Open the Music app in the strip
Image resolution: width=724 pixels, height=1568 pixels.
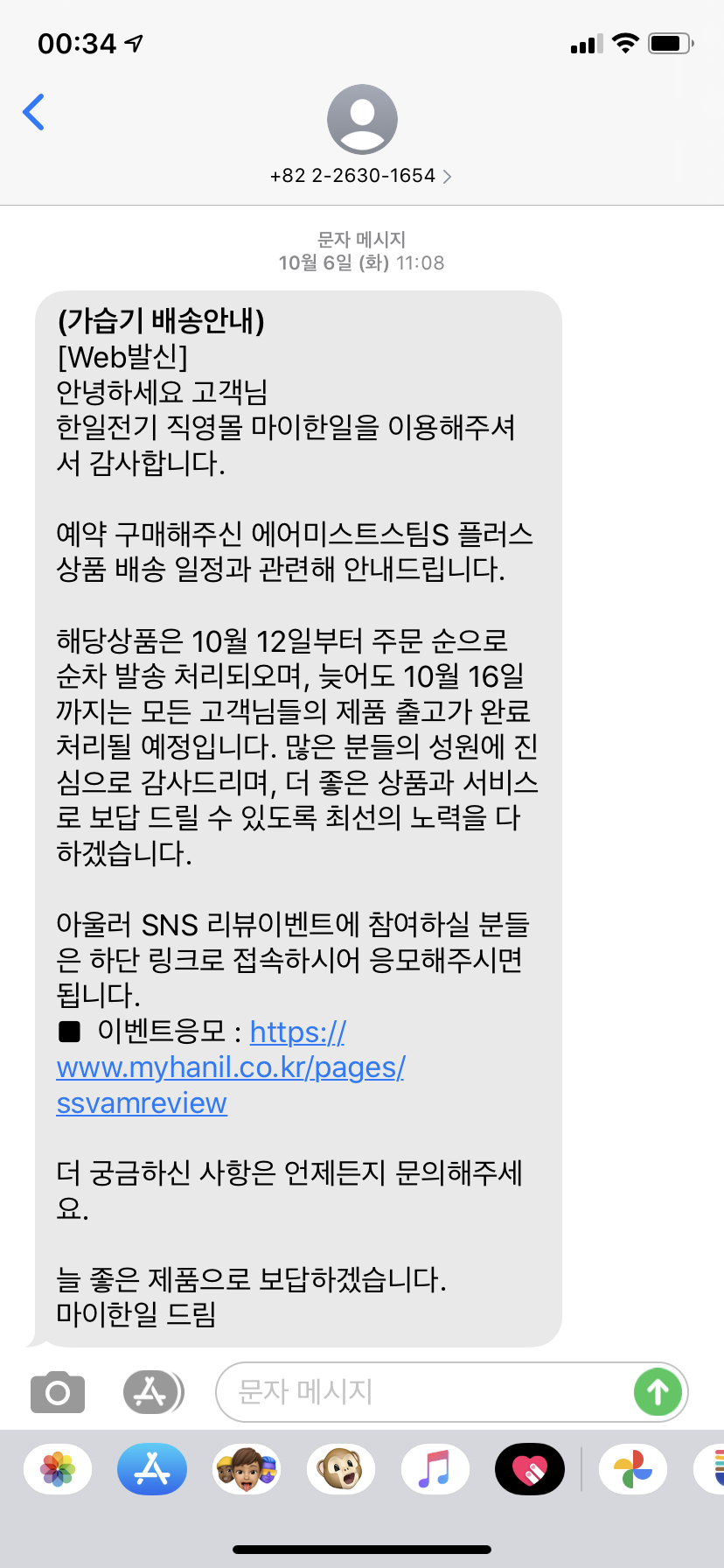click(x=435, y=1468)
